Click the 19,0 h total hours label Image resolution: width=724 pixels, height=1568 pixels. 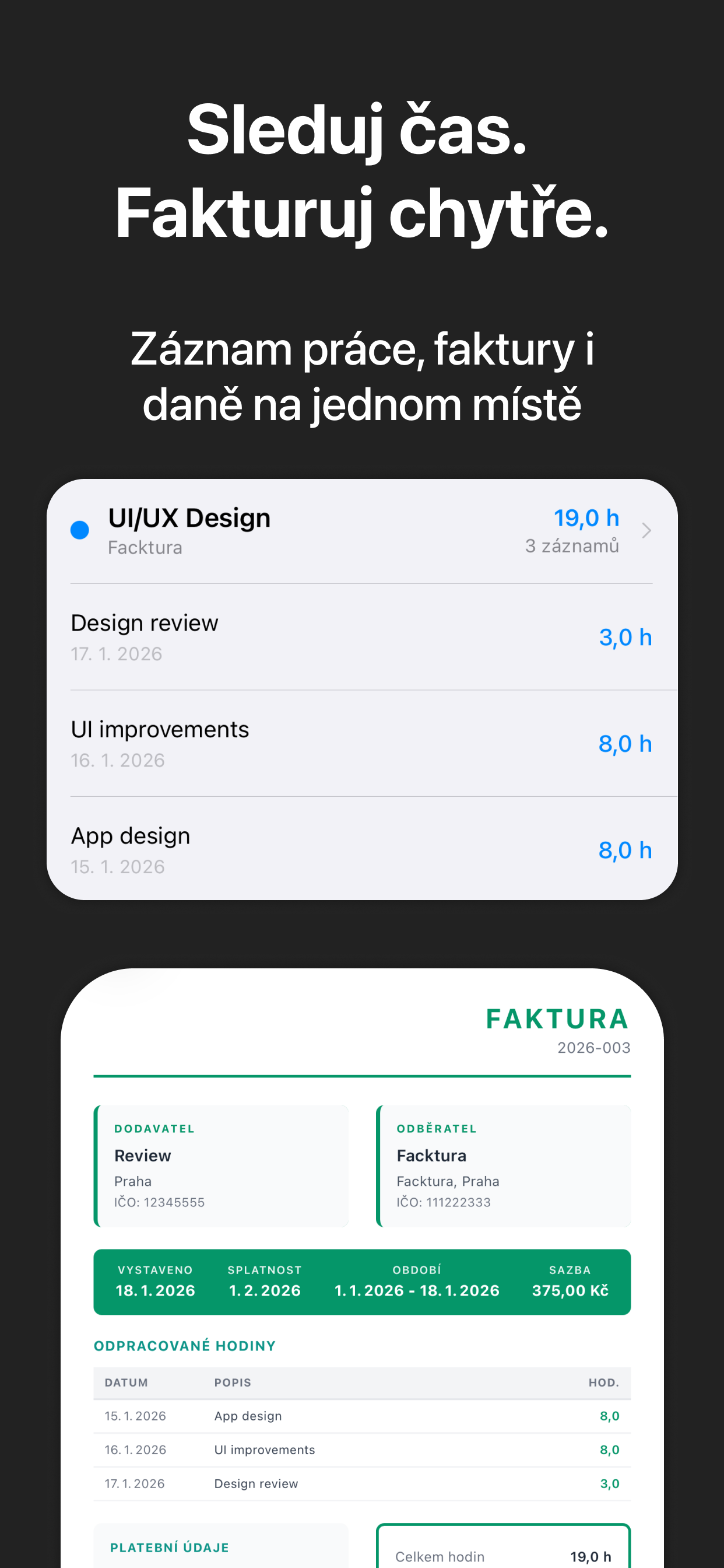tap(586, 518)
